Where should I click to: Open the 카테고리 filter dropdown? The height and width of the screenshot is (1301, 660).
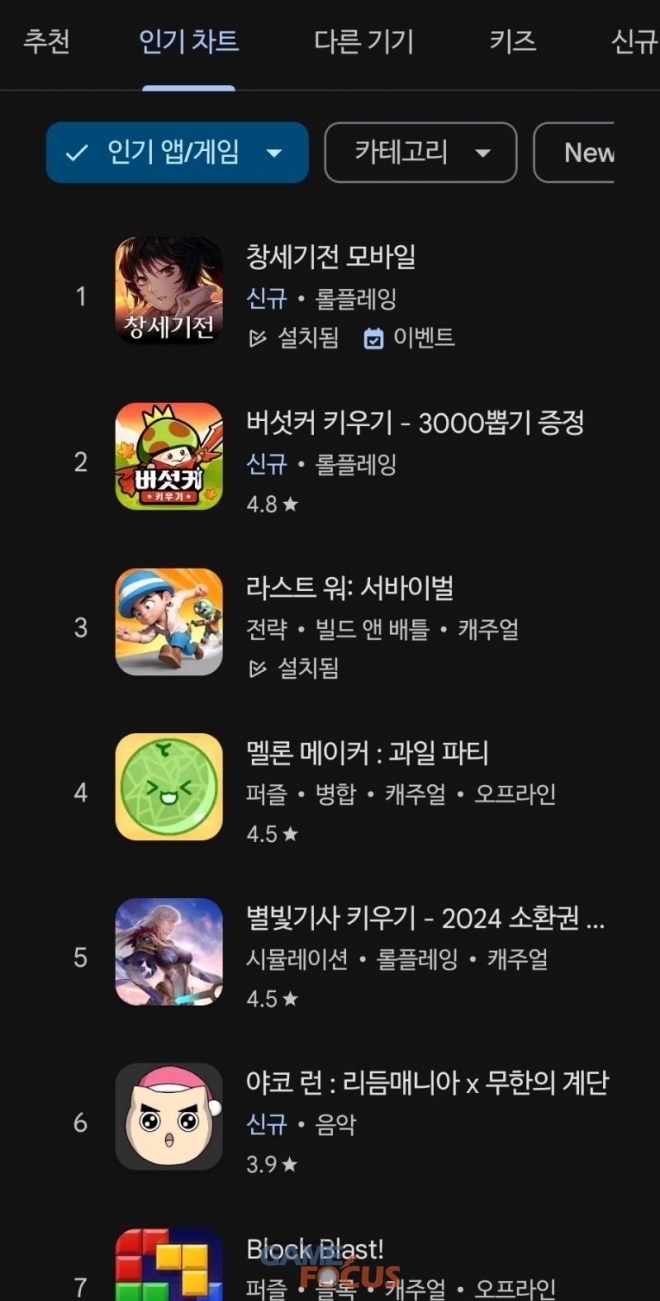pos(420,153)
